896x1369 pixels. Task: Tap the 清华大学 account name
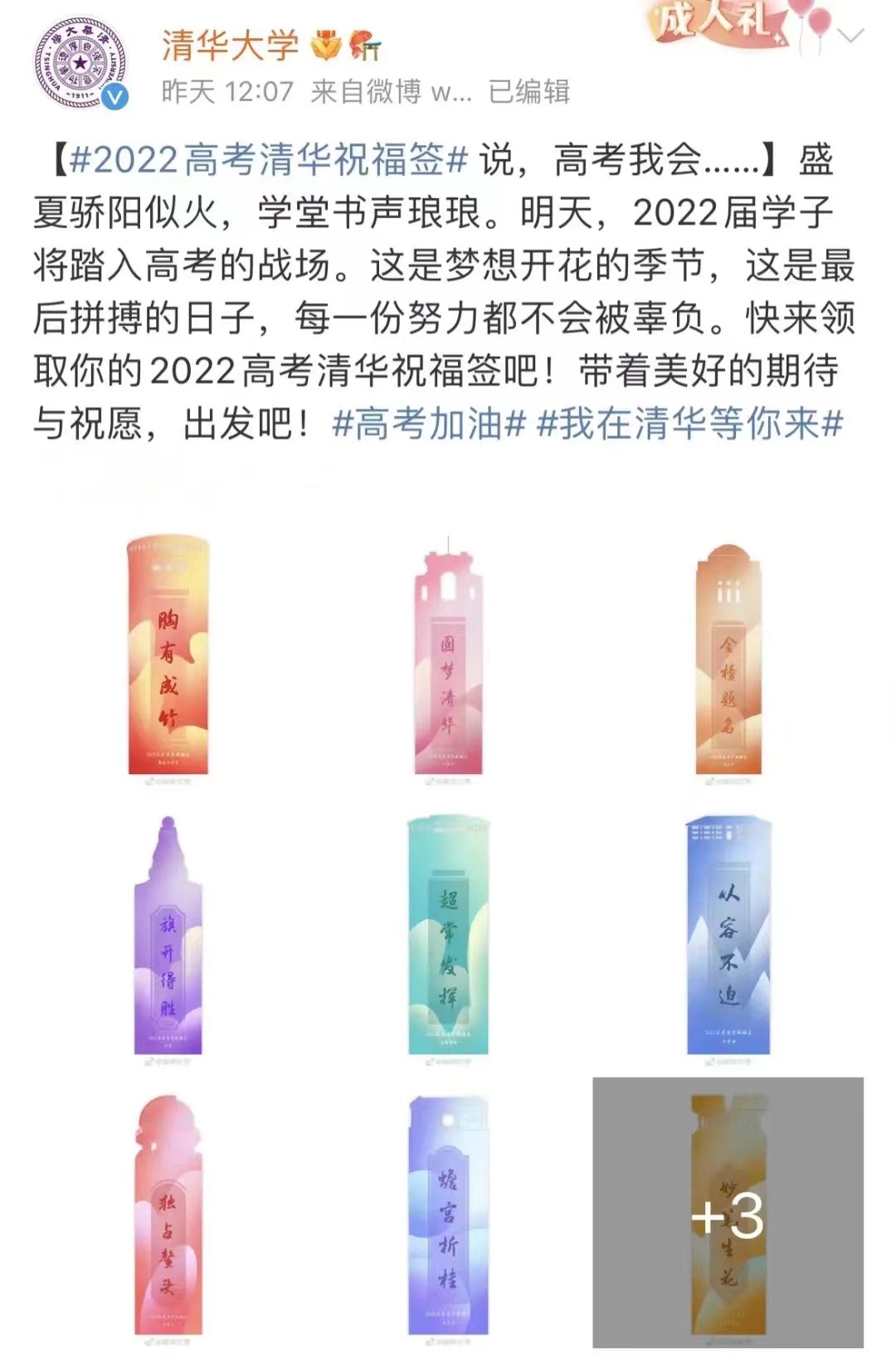coord(230,46)
